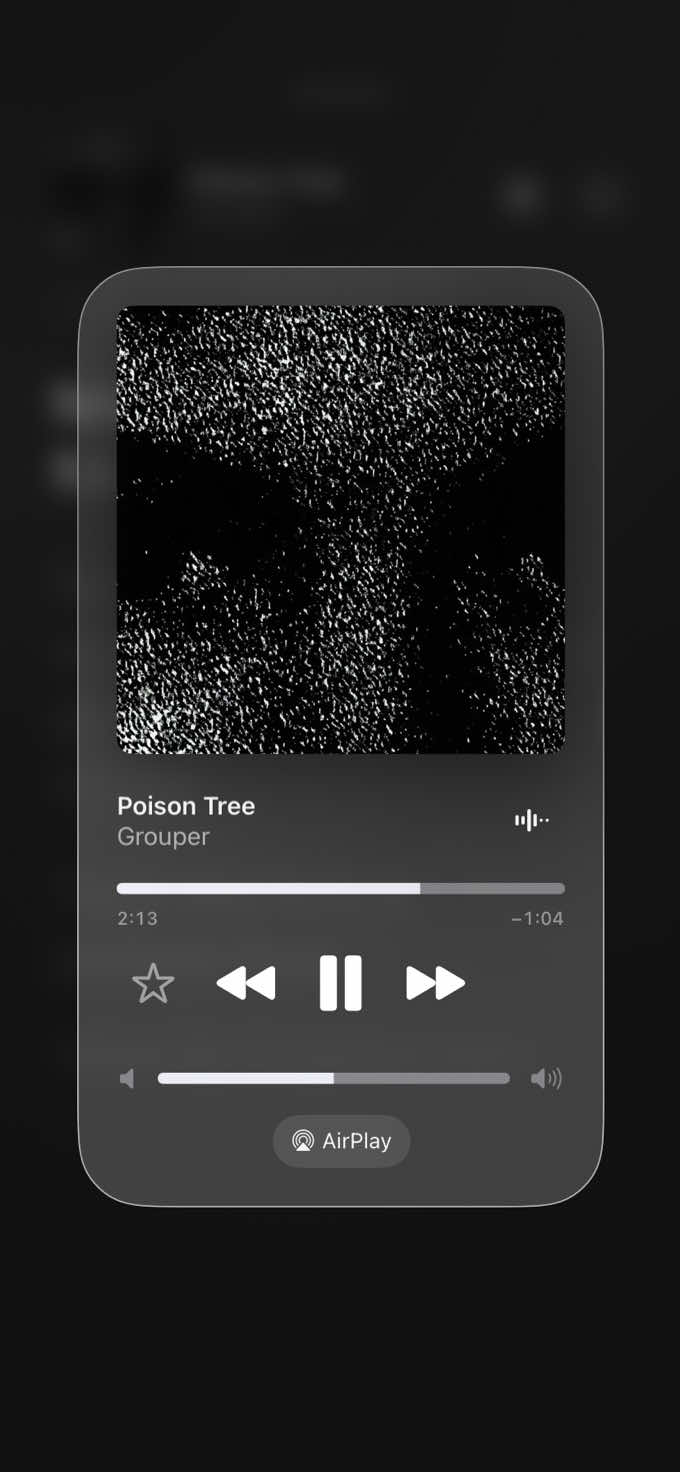This screenshot has width=680, height=1472.
Task: Skip to the next track
Action: 436,983
